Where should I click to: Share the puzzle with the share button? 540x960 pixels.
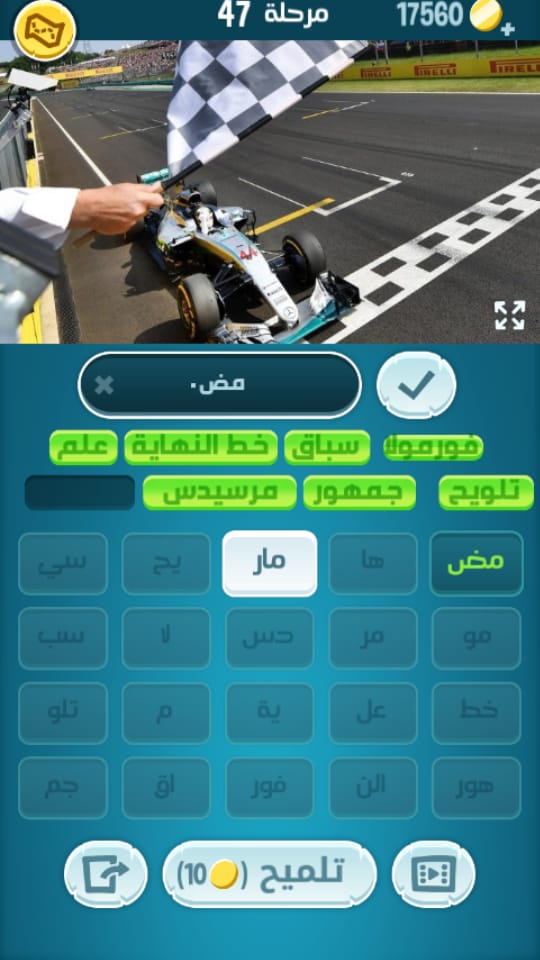click(106, 874)
